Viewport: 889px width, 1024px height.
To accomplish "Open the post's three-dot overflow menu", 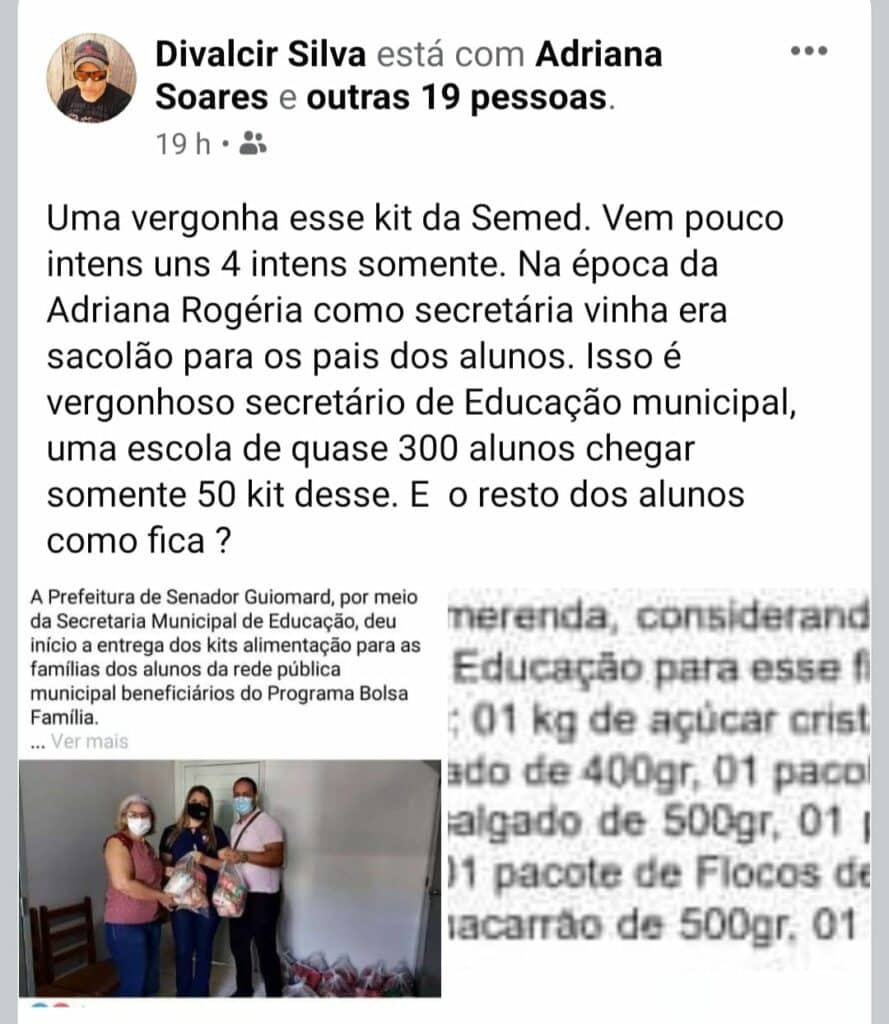I will point(808,51).
